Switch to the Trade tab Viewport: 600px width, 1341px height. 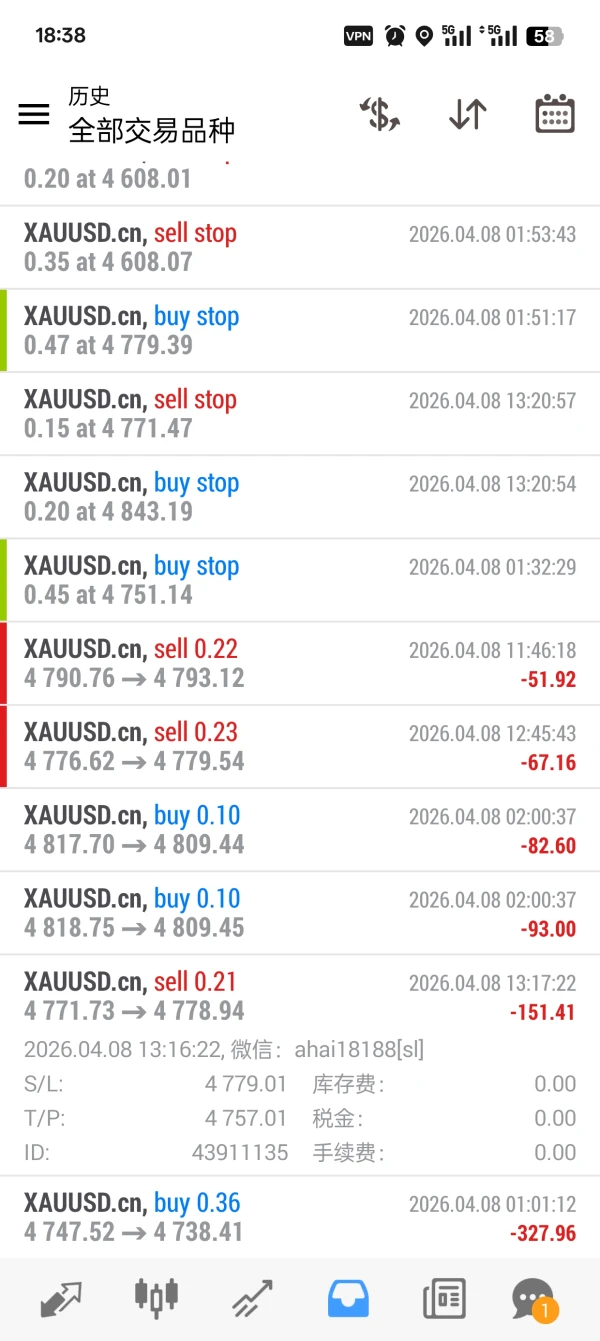(x=253, y=1299)
